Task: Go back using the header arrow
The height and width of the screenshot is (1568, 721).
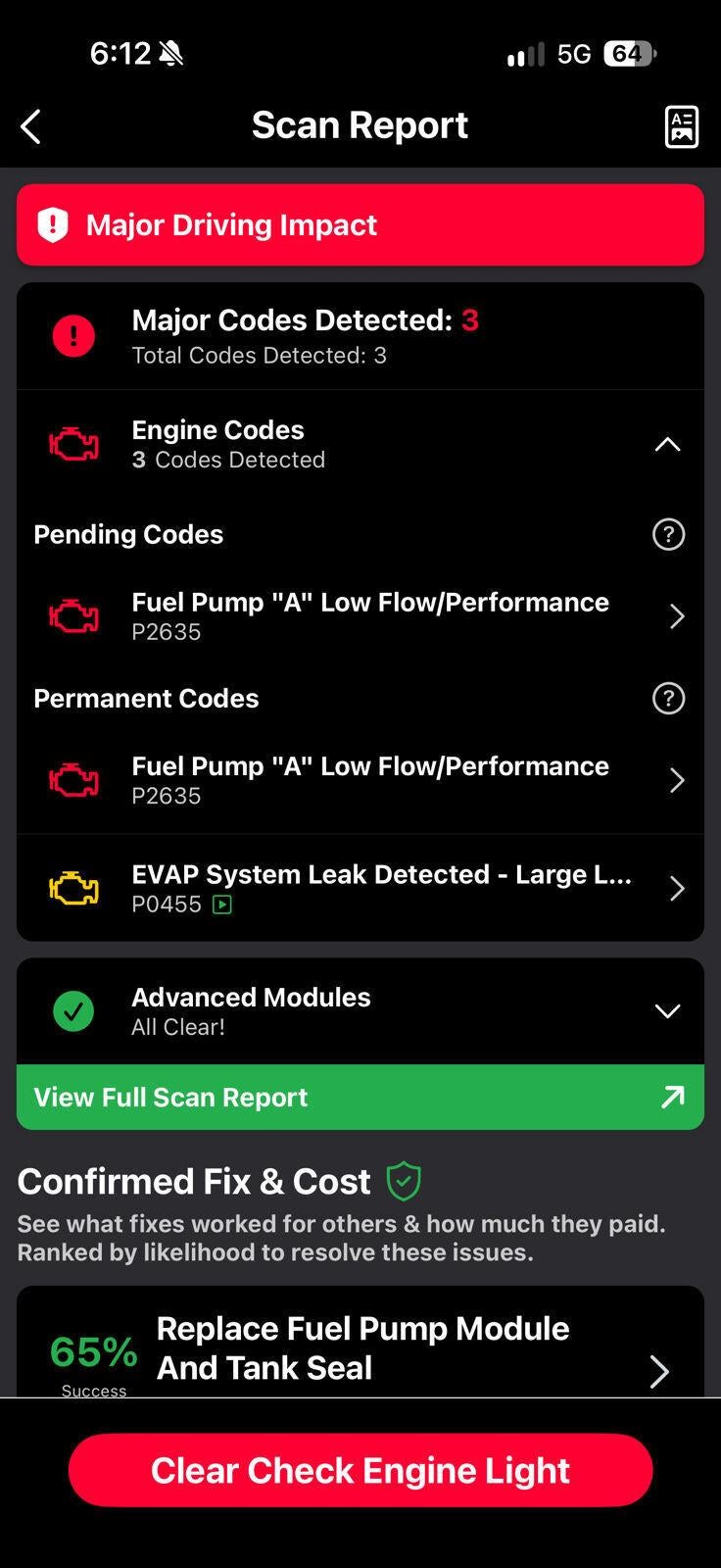Action: (x=30, y=126)
